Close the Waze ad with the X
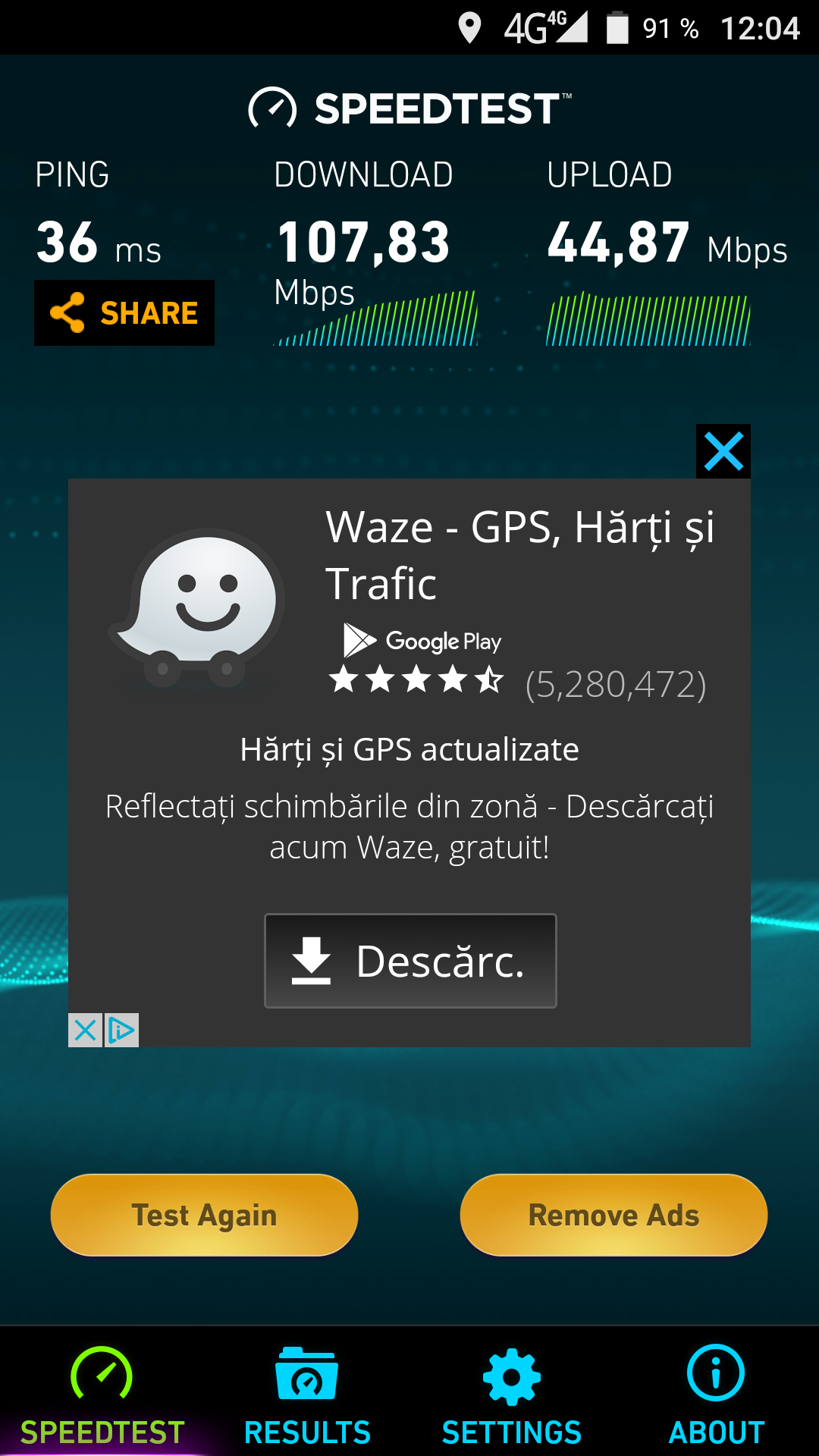 pos(723,451)
